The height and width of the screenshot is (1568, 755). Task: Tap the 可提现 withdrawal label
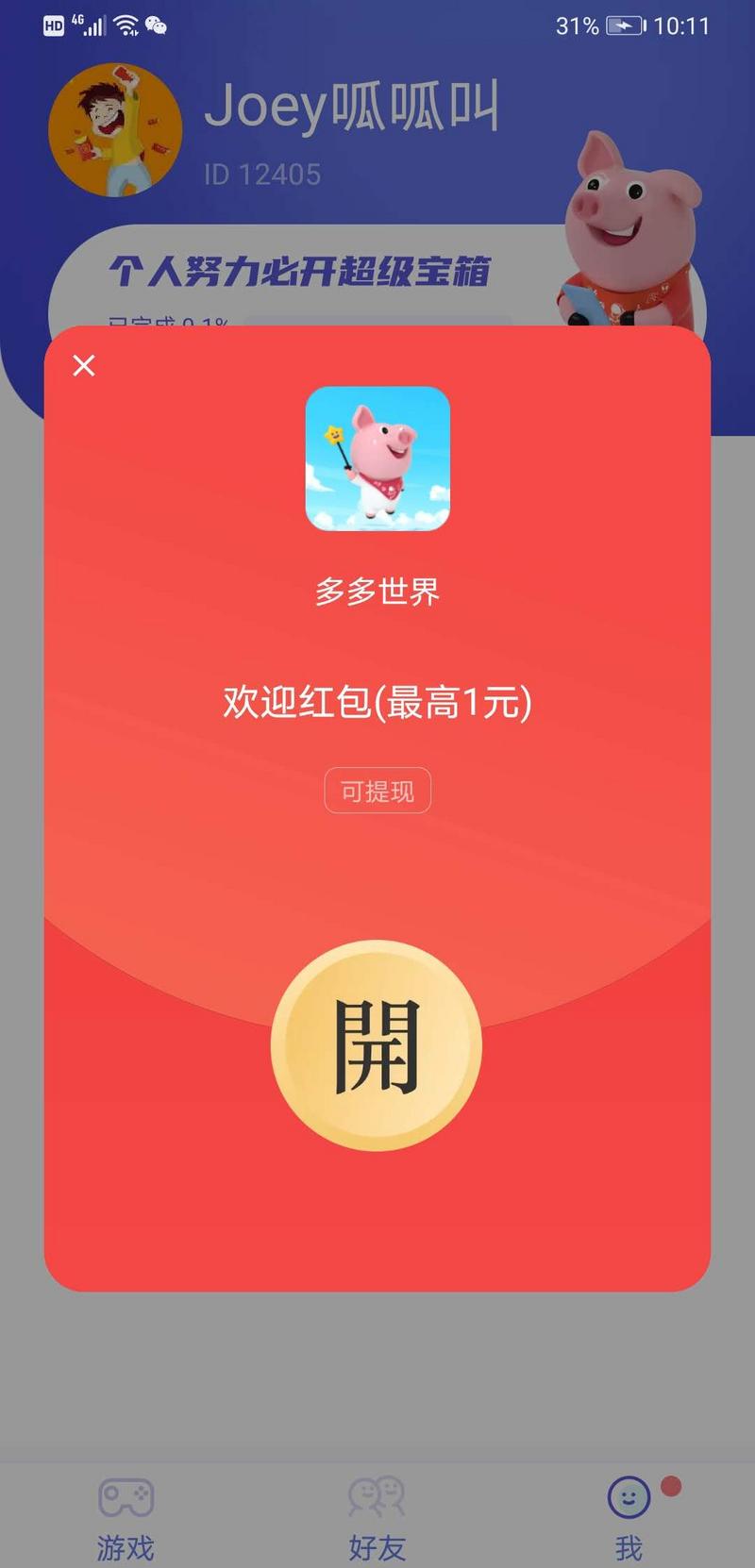pos(377,791)
